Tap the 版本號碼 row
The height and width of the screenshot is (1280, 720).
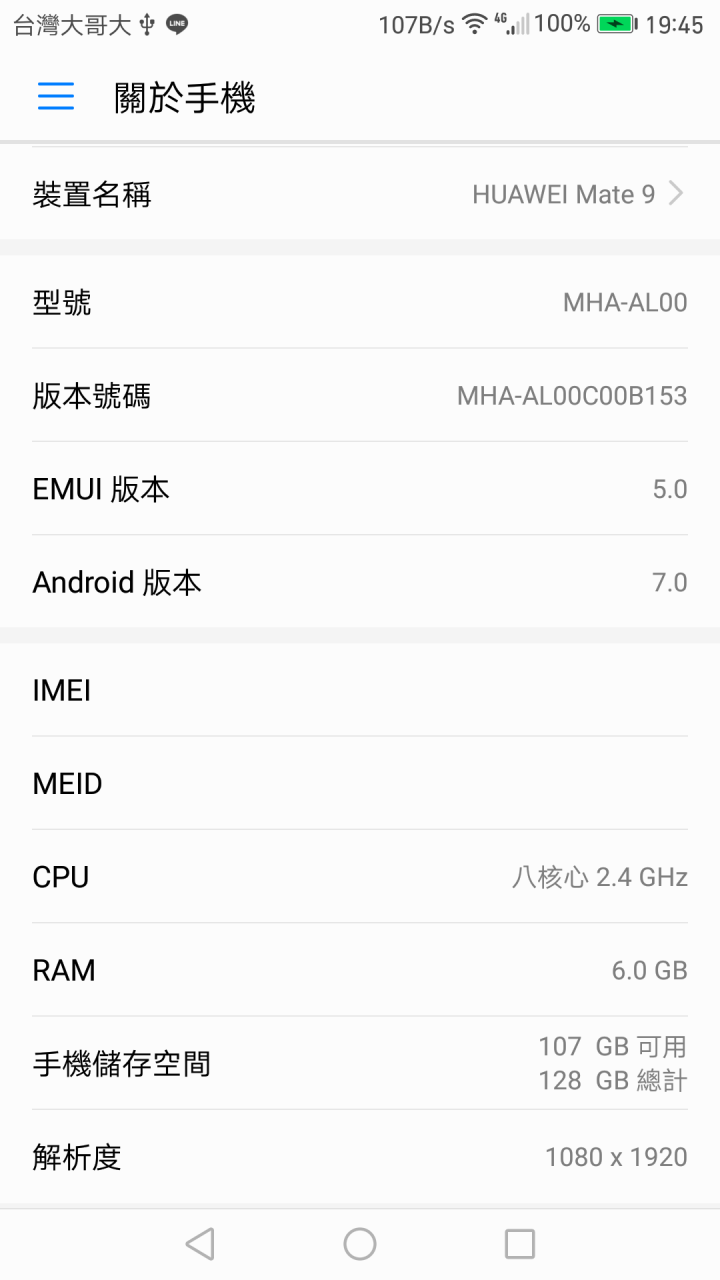pos(360,395)
